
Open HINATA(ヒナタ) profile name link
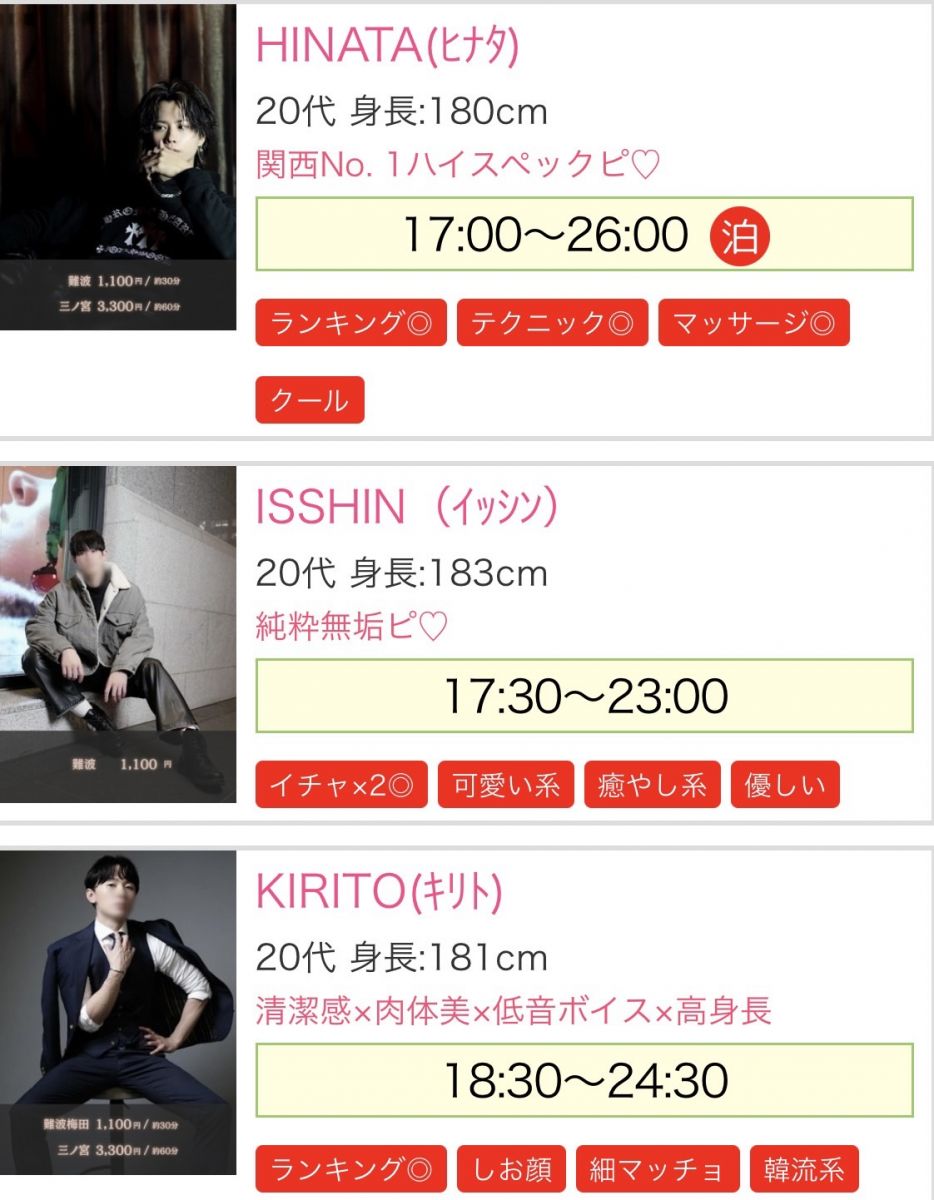(x=388, y=46)
